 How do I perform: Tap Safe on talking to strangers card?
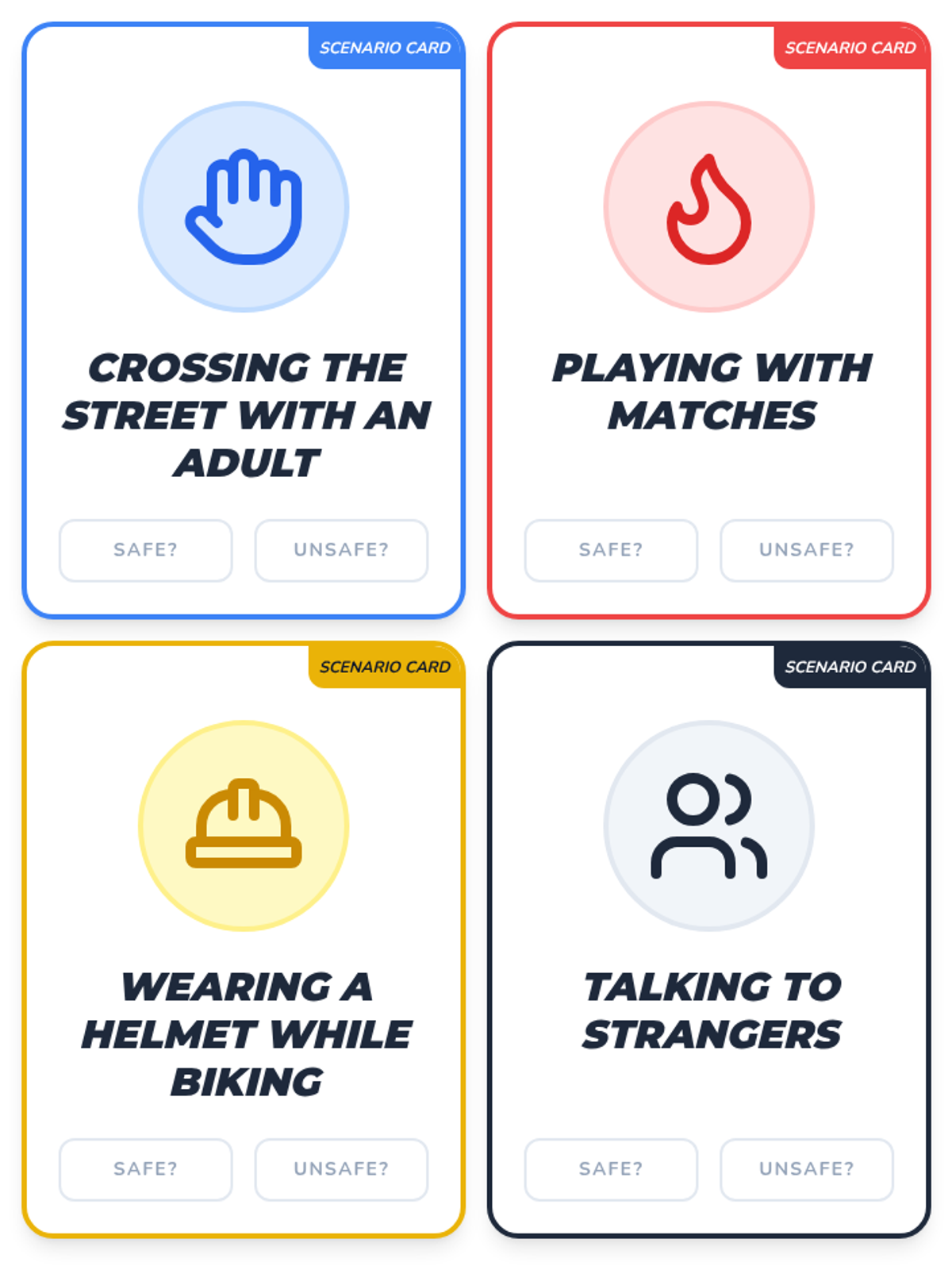(x=611, y=1169)
